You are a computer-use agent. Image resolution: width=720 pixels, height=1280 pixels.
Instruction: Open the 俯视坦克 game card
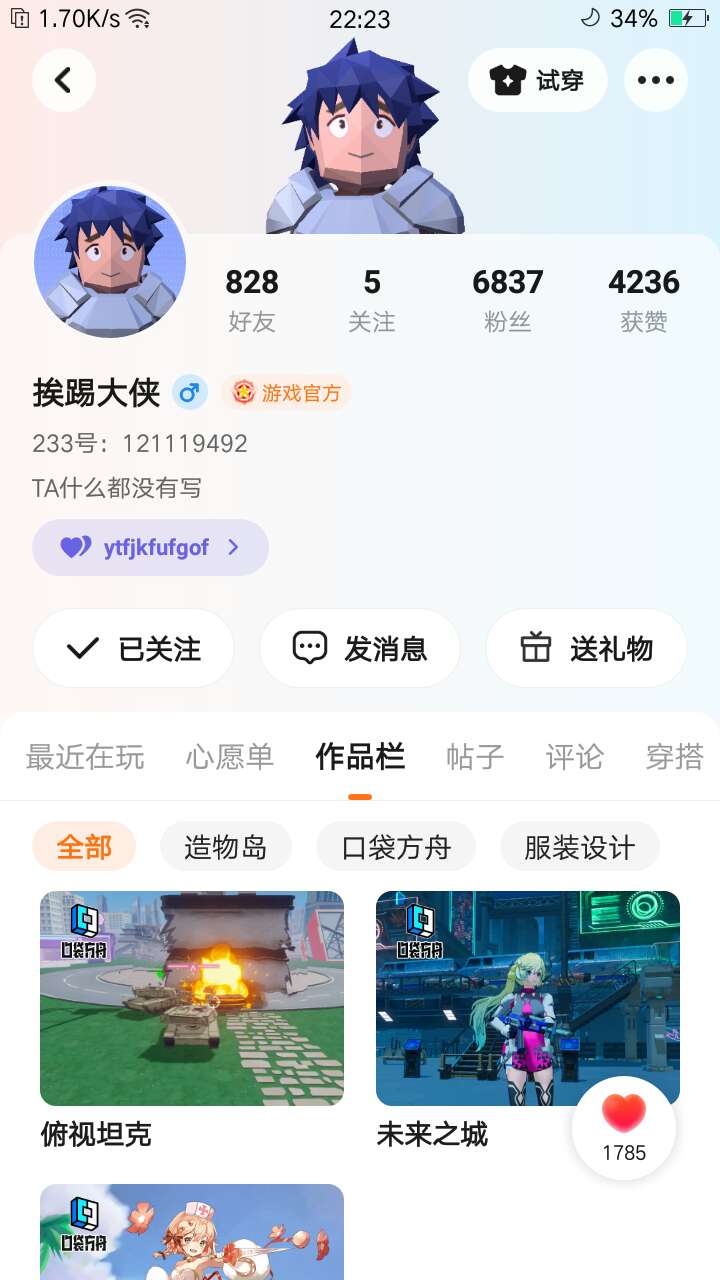pyautogui.click(x=192, y=998)
